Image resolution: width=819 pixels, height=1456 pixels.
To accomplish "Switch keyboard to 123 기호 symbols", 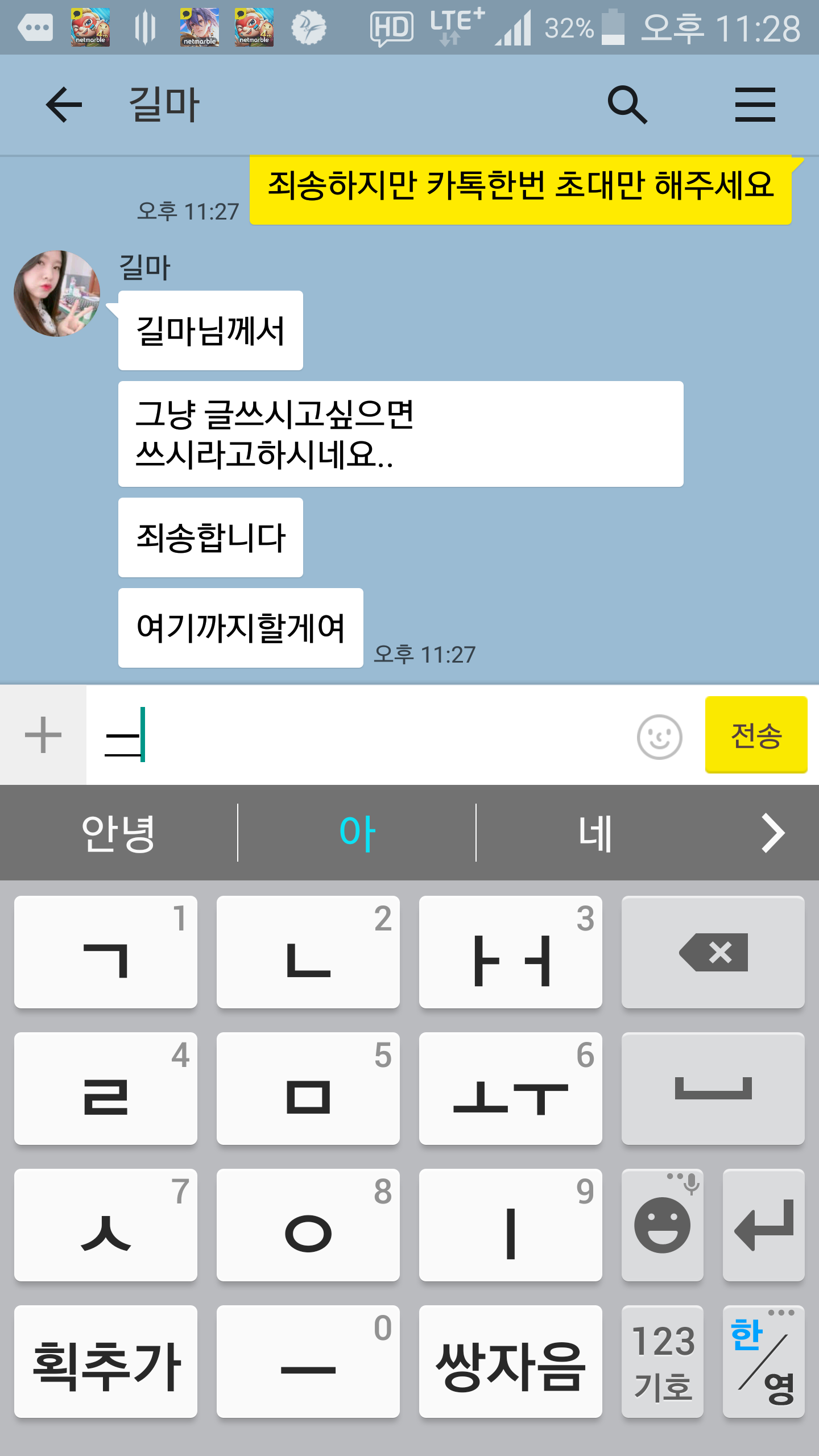I will tap(663, 1362).
